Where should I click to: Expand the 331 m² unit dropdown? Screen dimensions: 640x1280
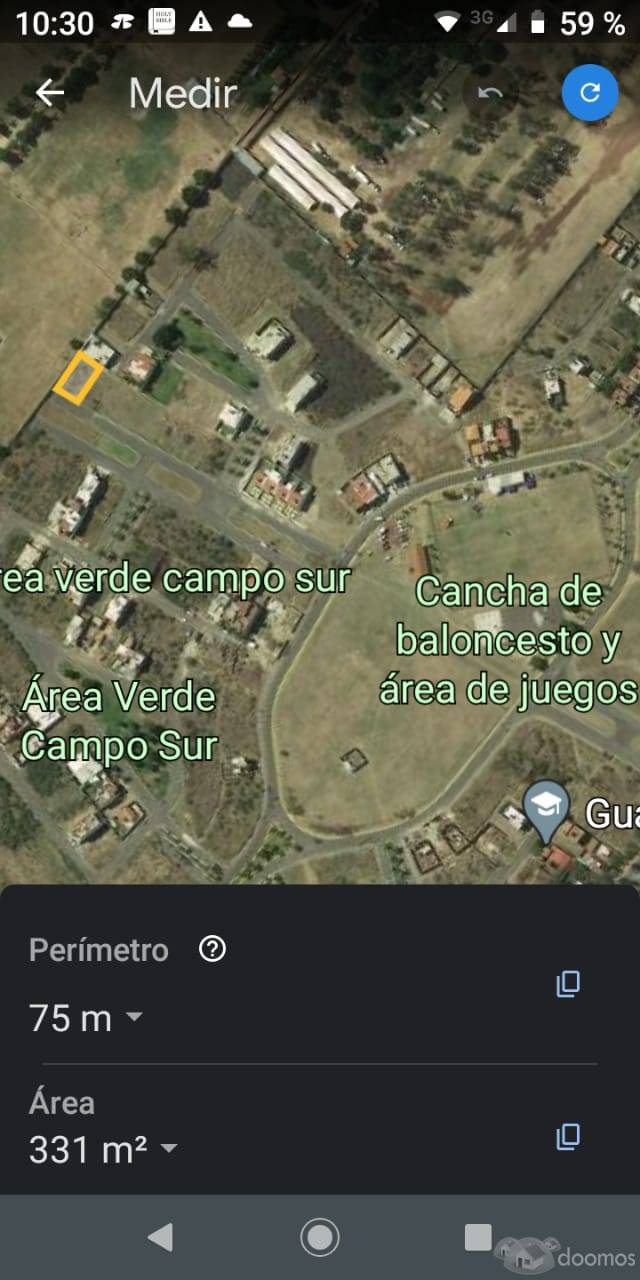(169, 1149)
